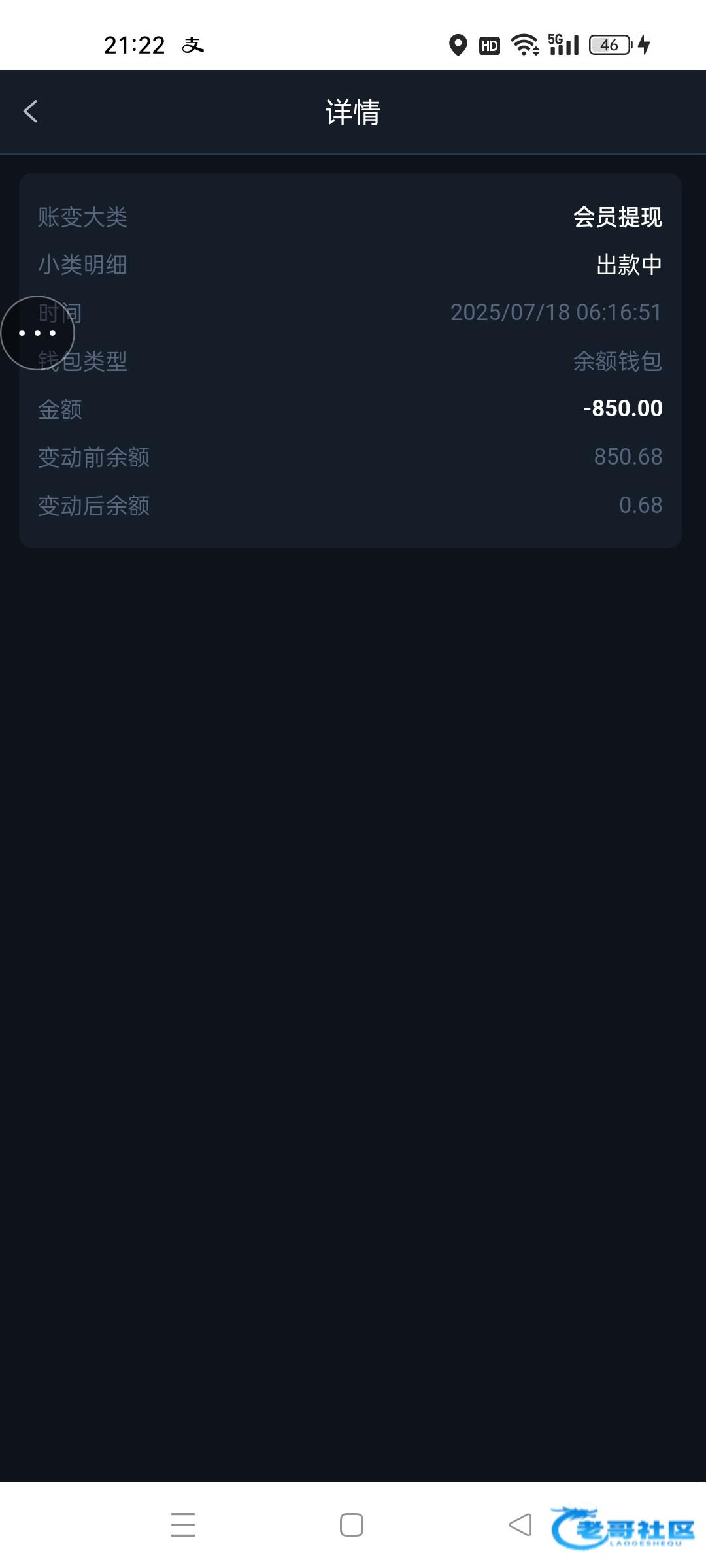
Task: Open the floating three-dot button
Action: tap(37, 333)
